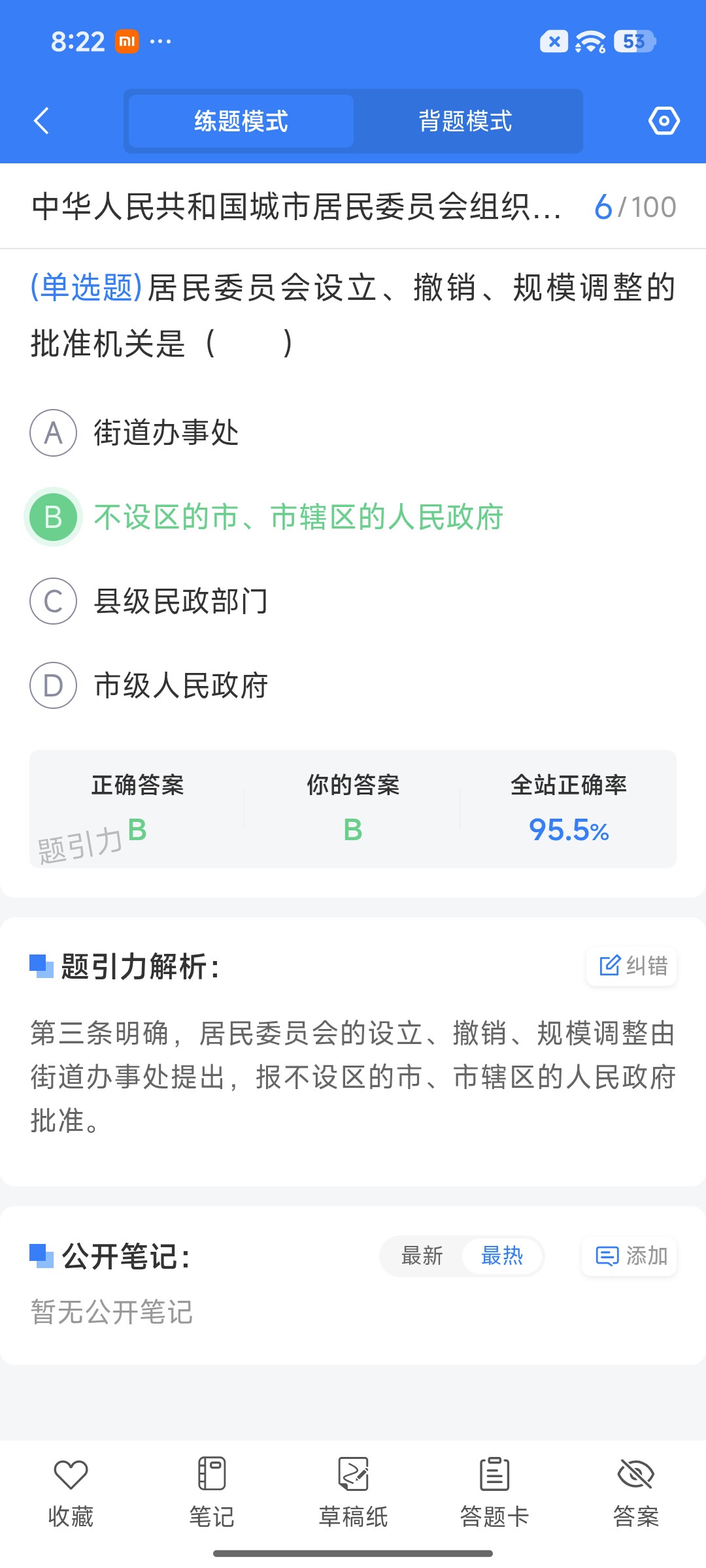Choose option C 县级民政部门
Screen dimensions: 706x1568
tap(149, 601)
